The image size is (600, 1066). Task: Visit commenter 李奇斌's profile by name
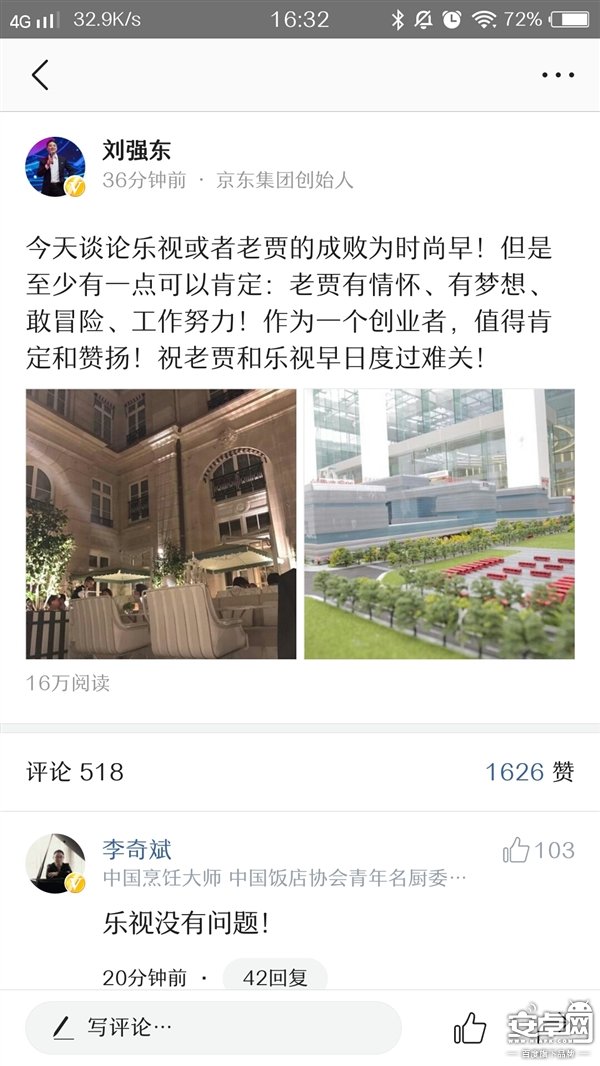coord(137,850)
